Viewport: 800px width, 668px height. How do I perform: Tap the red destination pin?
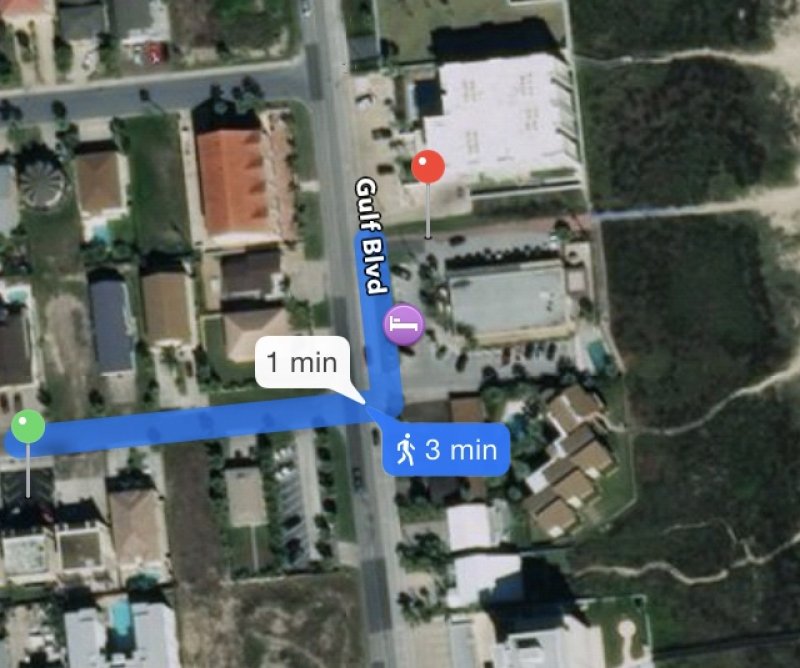point(430,167)
